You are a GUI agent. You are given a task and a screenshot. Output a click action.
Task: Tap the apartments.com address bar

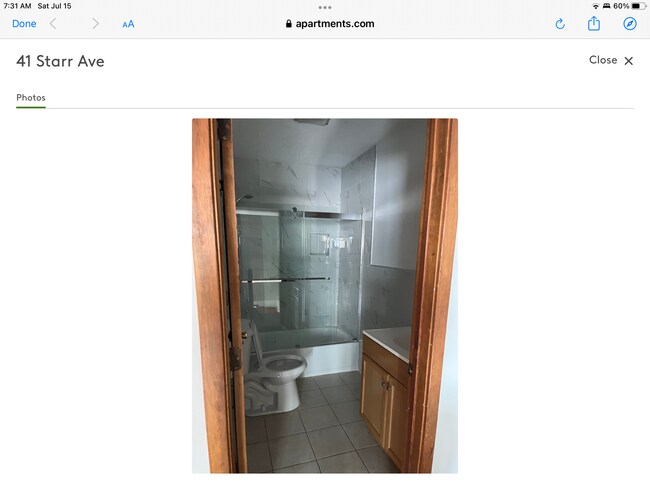tap(329, 24)
